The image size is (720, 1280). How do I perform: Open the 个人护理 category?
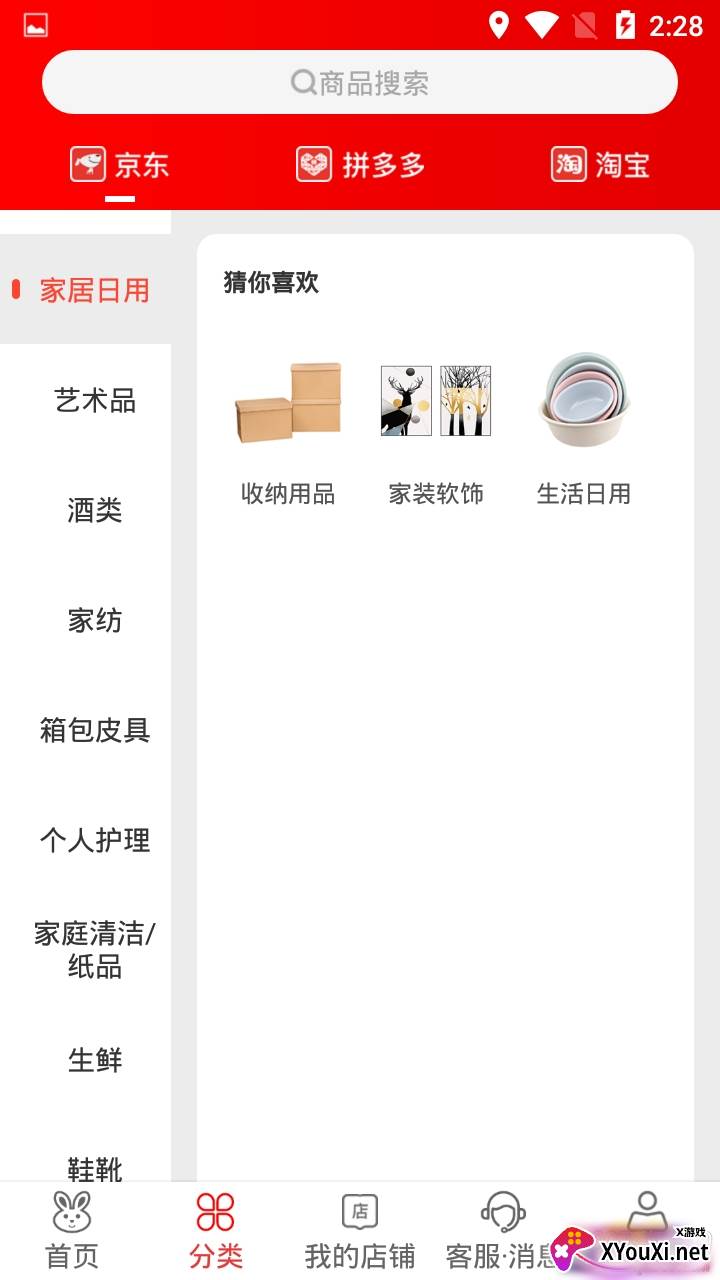point(94,841)
